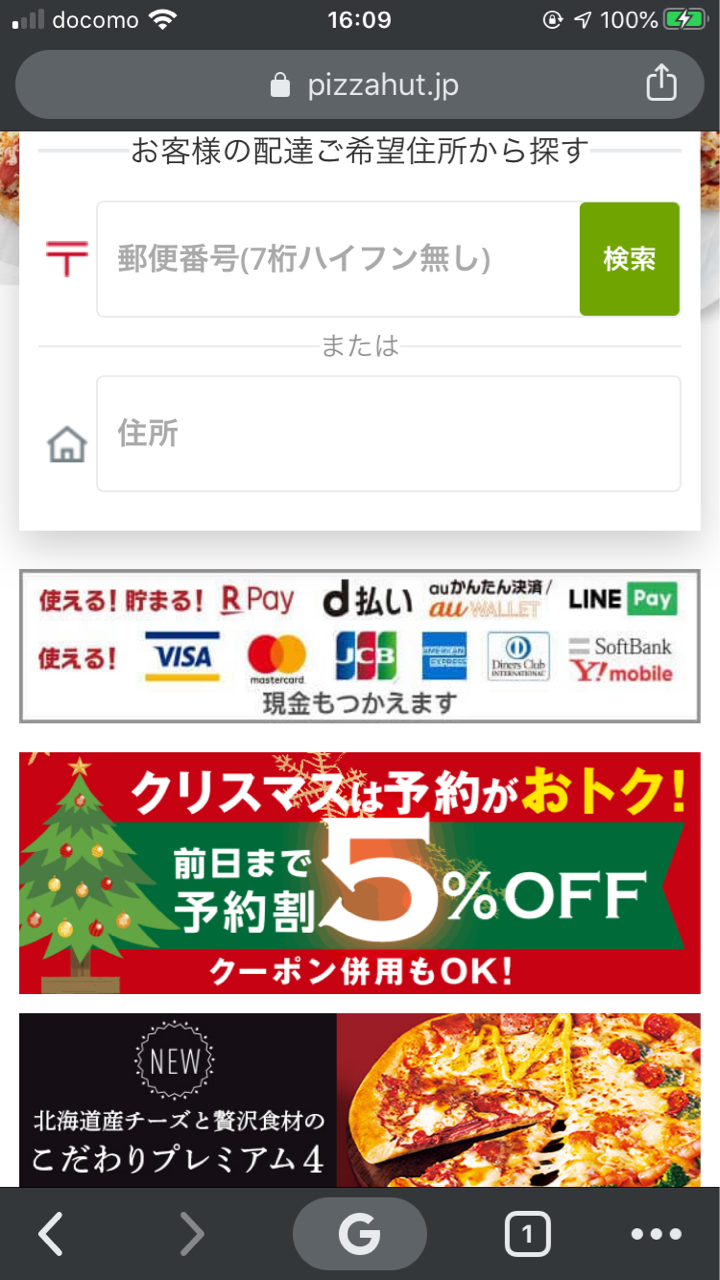The width and height of the screenshot is (720, 1280).
Task: Tap the green 検索 search button
Action: (x=629, y=259)
